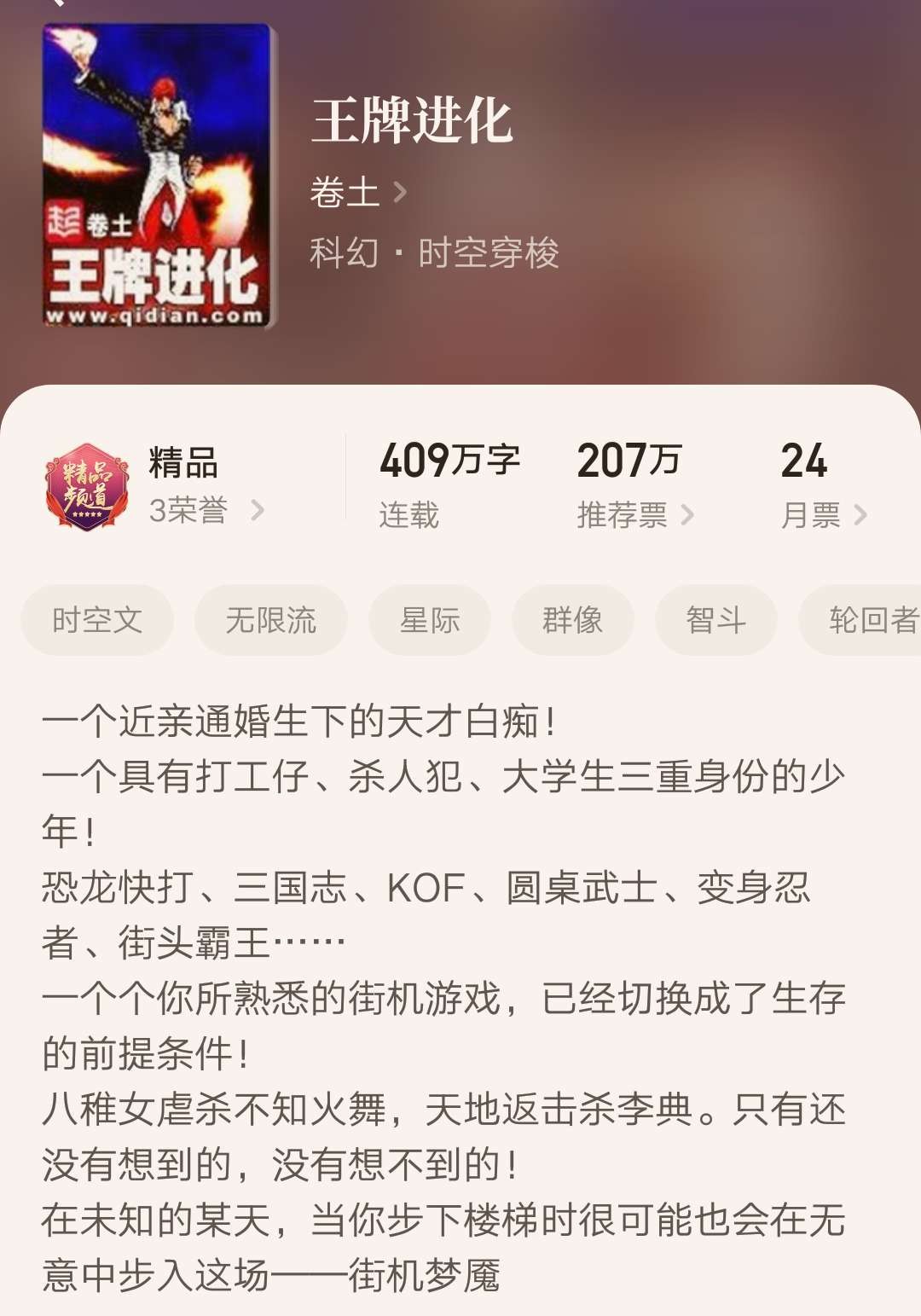
Task: Open the 王牌进化 book cover
Action: point(158,177)
